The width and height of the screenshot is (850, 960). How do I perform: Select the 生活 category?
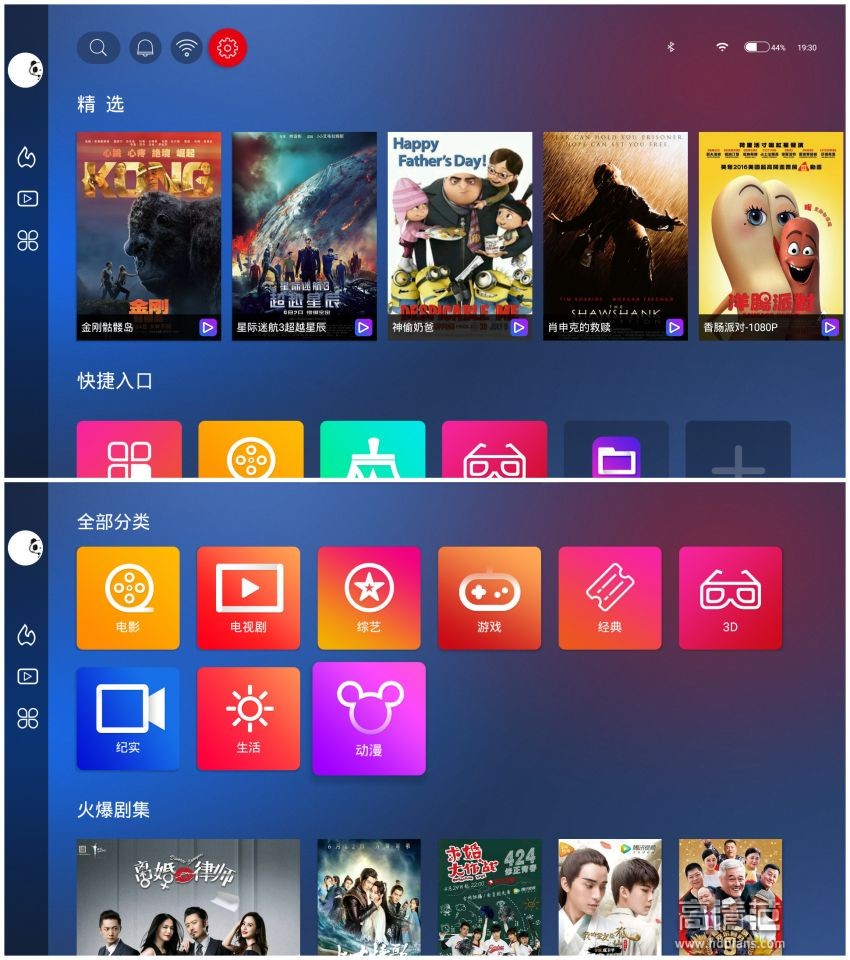coord(248,718)
